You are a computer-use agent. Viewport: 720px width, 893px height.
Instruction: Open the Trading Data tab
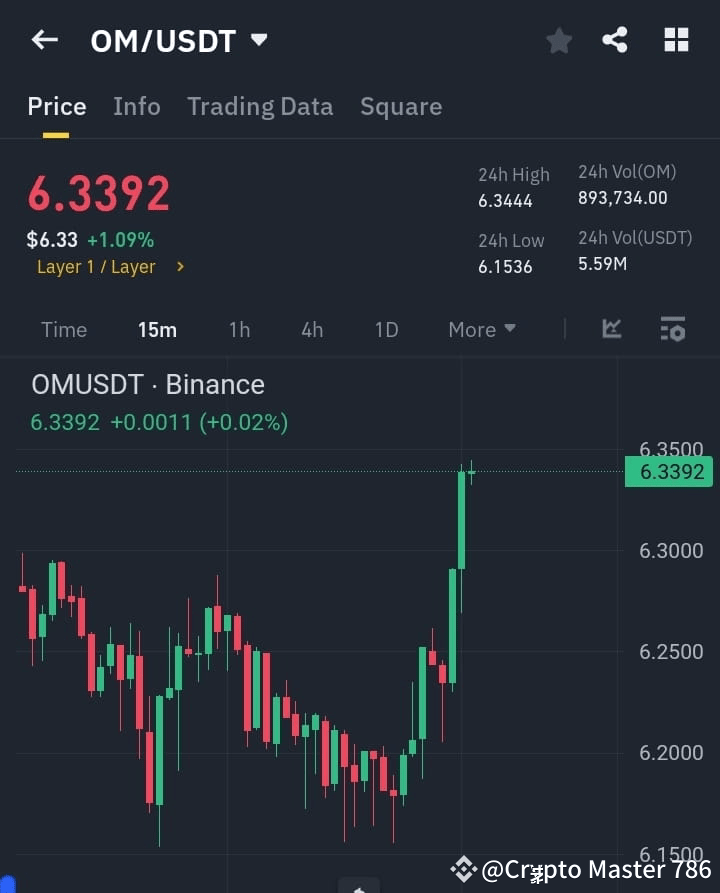point(260,106)
